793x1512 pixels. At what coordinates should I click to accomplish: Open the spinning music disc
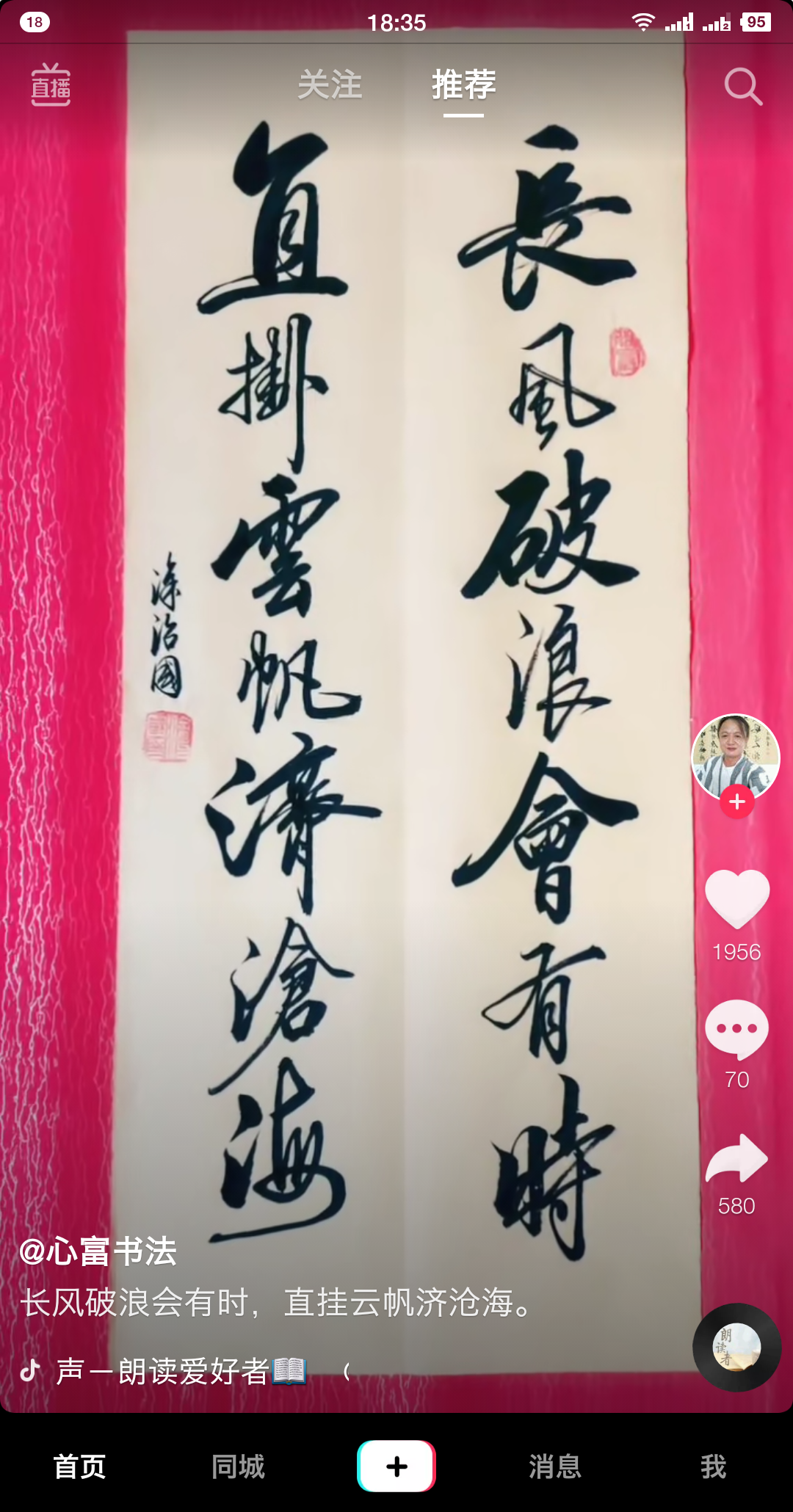pos(736,1347)
